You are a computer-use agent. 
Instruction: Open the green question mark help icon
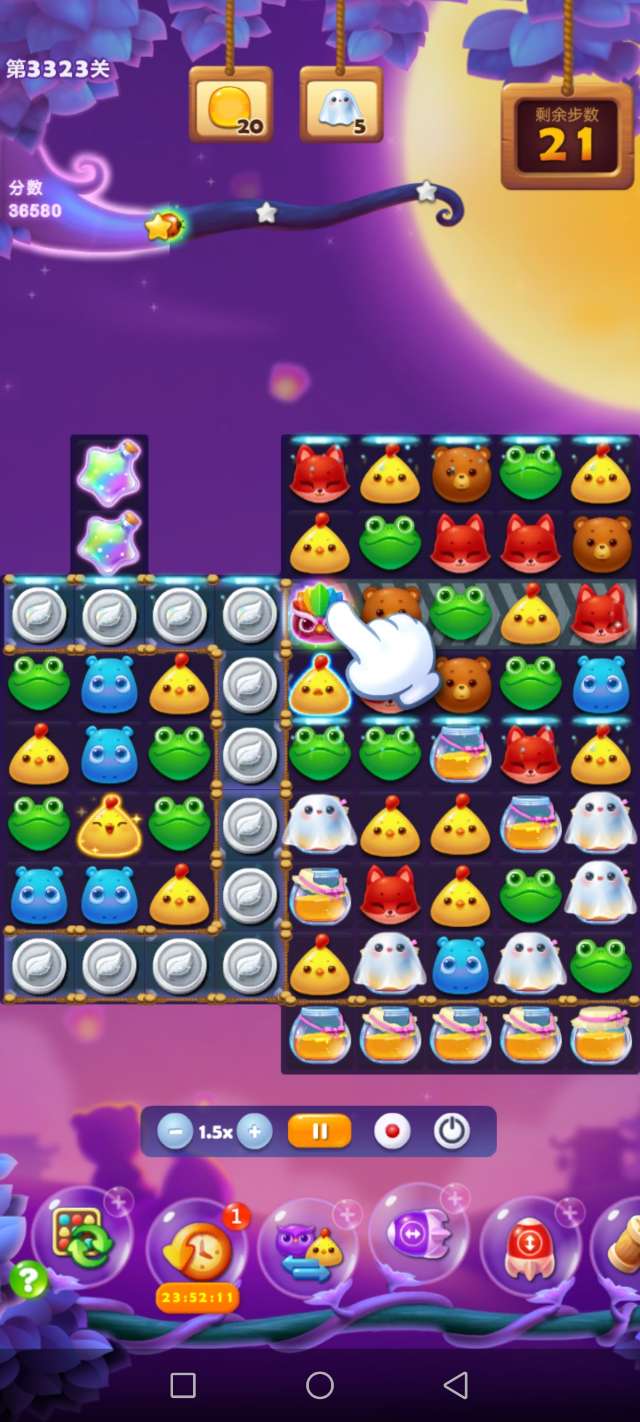[28, 1279]
